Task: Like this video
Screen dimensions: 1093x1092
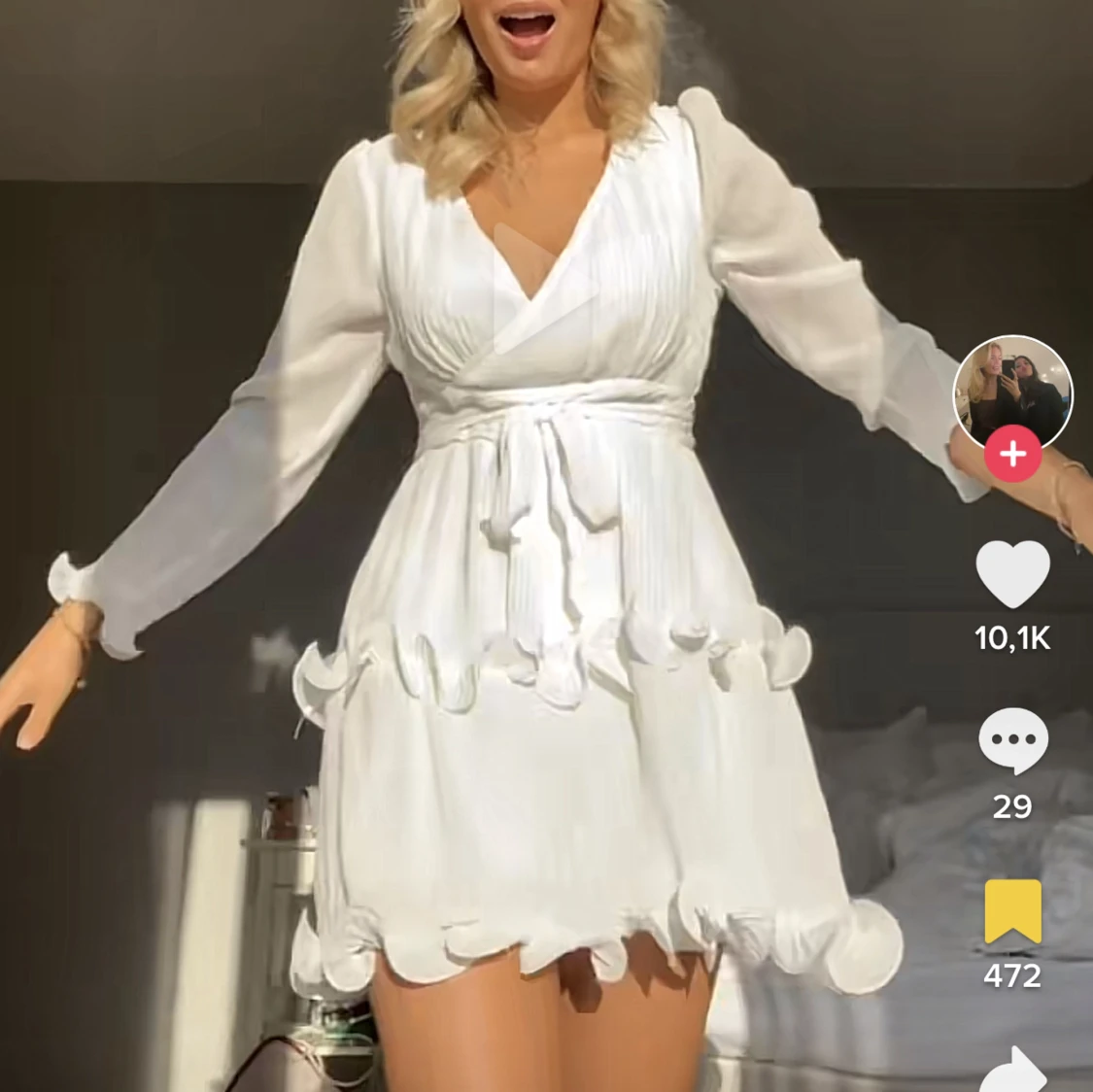Action: coord(1012,573)
